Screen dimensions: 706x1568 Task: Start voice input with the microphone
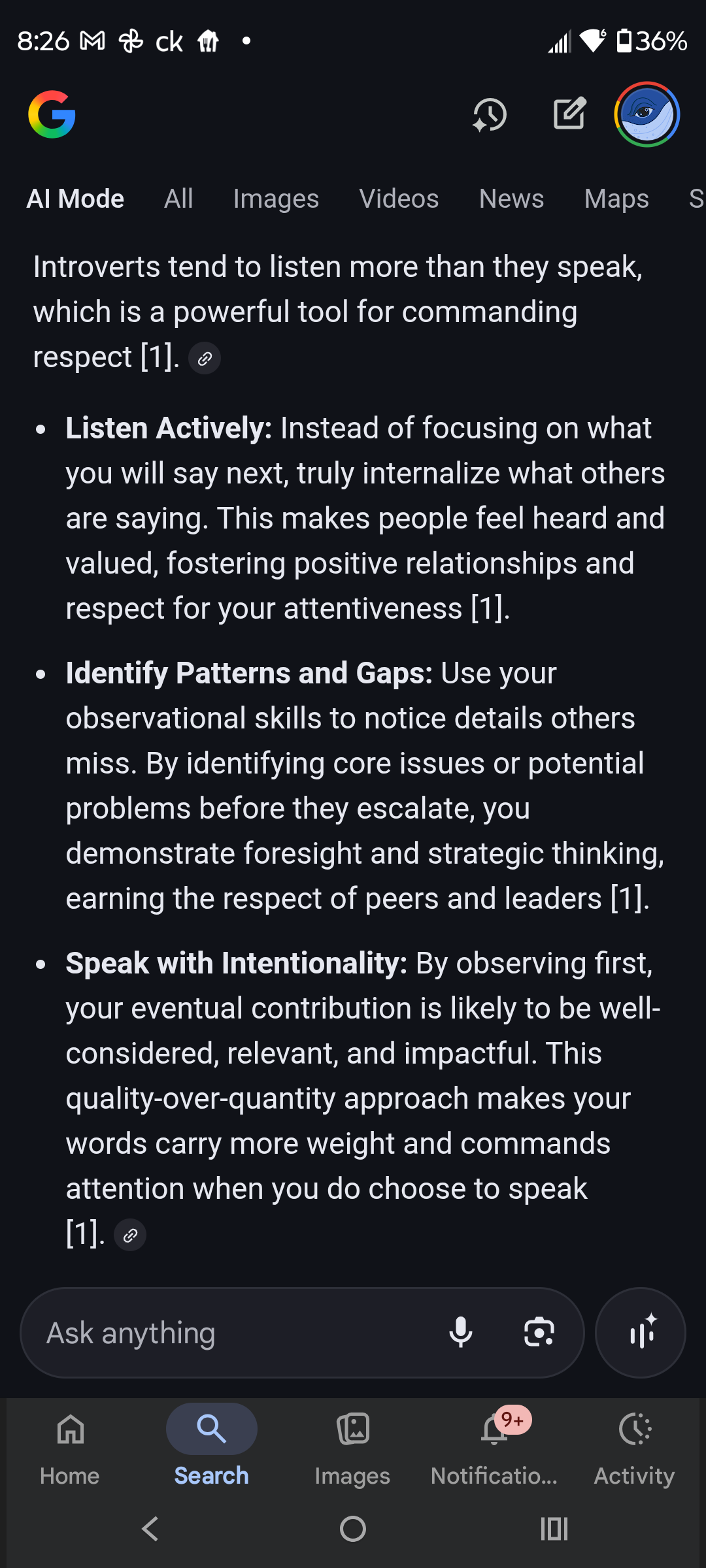(461, 1333)
